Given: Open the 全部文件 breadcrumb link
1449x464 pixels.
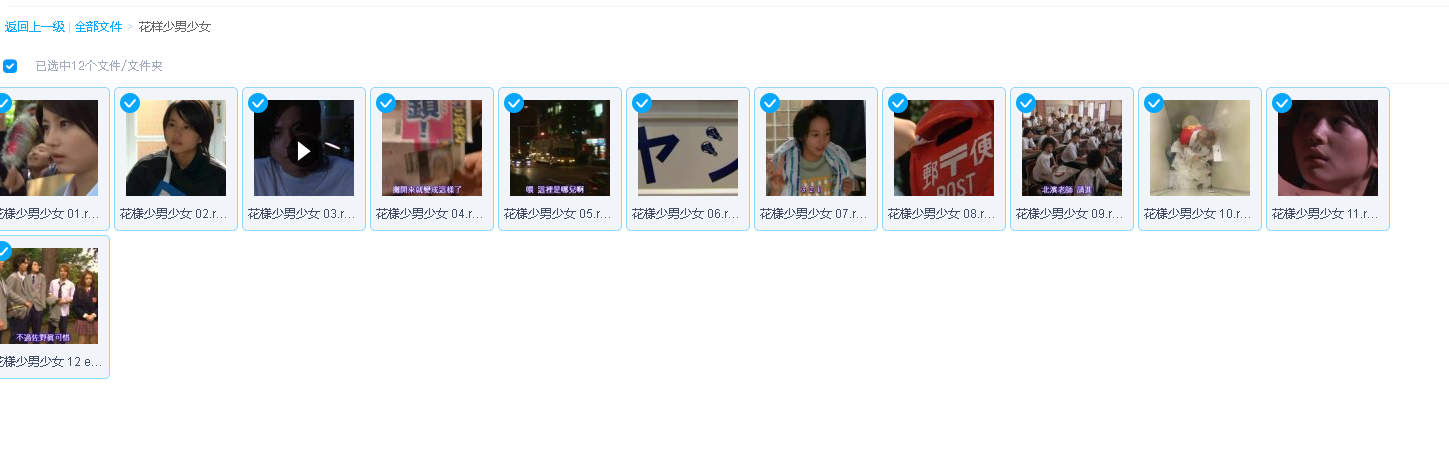Looking at the screenshot, I should [x=98, y=27].
